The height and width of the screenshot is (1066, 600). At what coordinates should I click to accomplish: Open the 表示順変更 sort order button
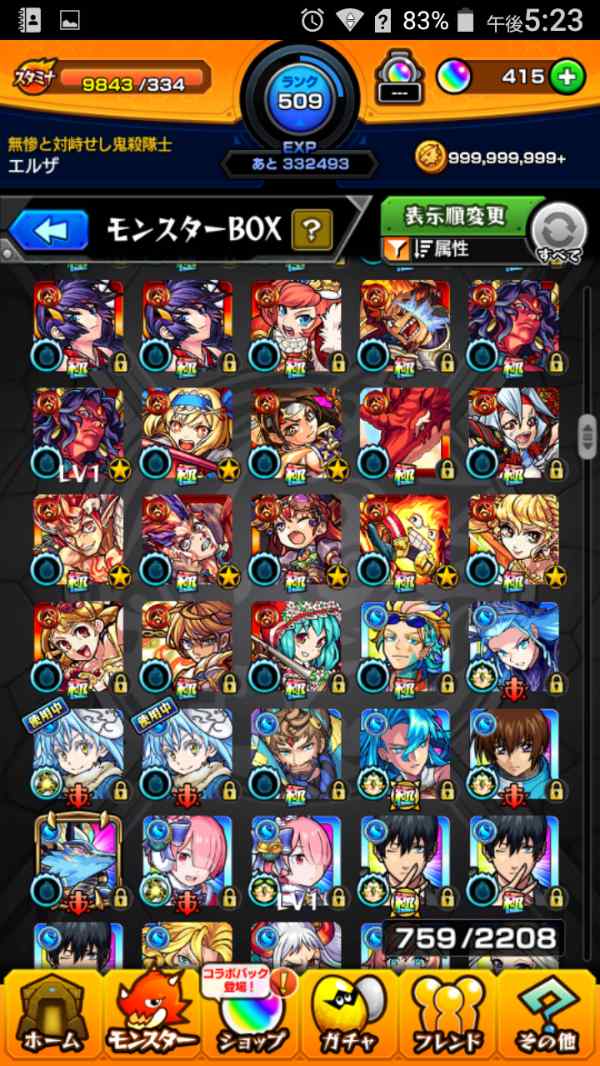[x=455, y=216]
